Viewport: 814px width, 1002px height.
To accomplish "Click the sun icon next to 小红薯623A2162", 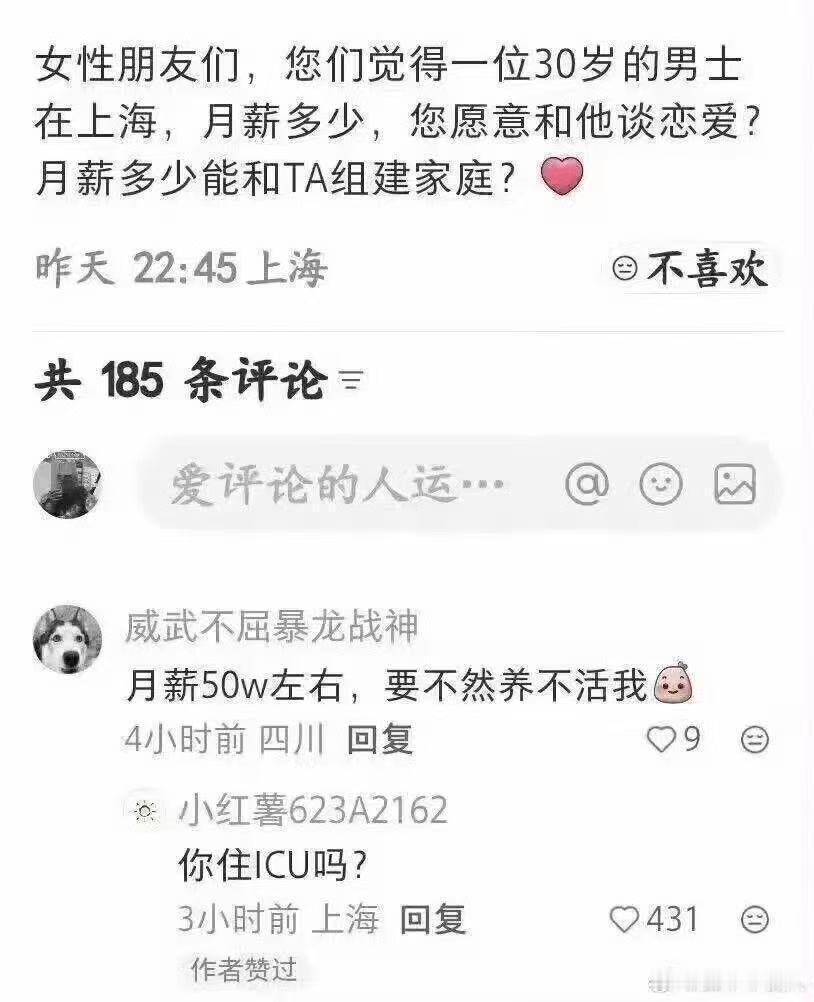I will (x=143, y=813).
